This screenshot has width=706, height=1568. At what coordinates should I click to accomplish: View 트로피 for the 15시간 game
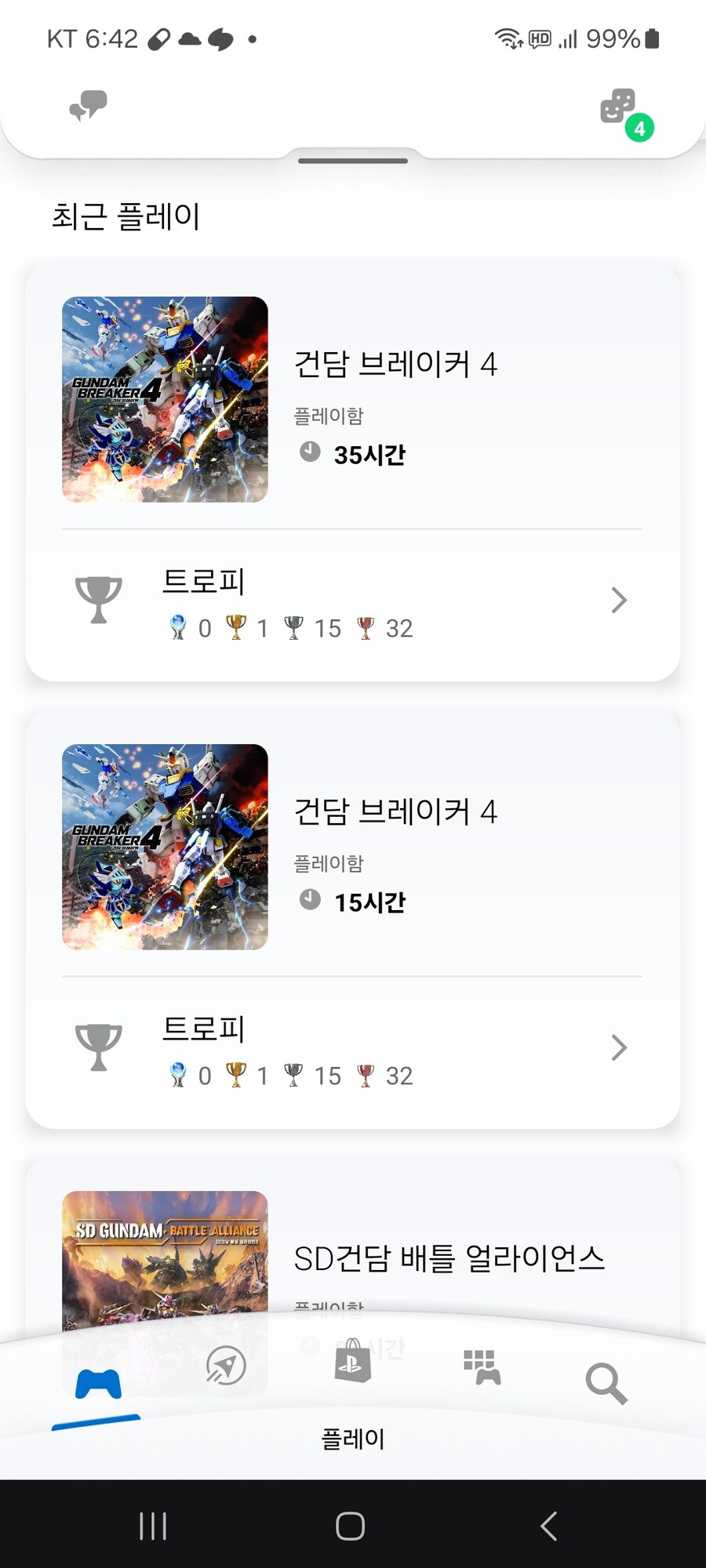click(353, 1050)
